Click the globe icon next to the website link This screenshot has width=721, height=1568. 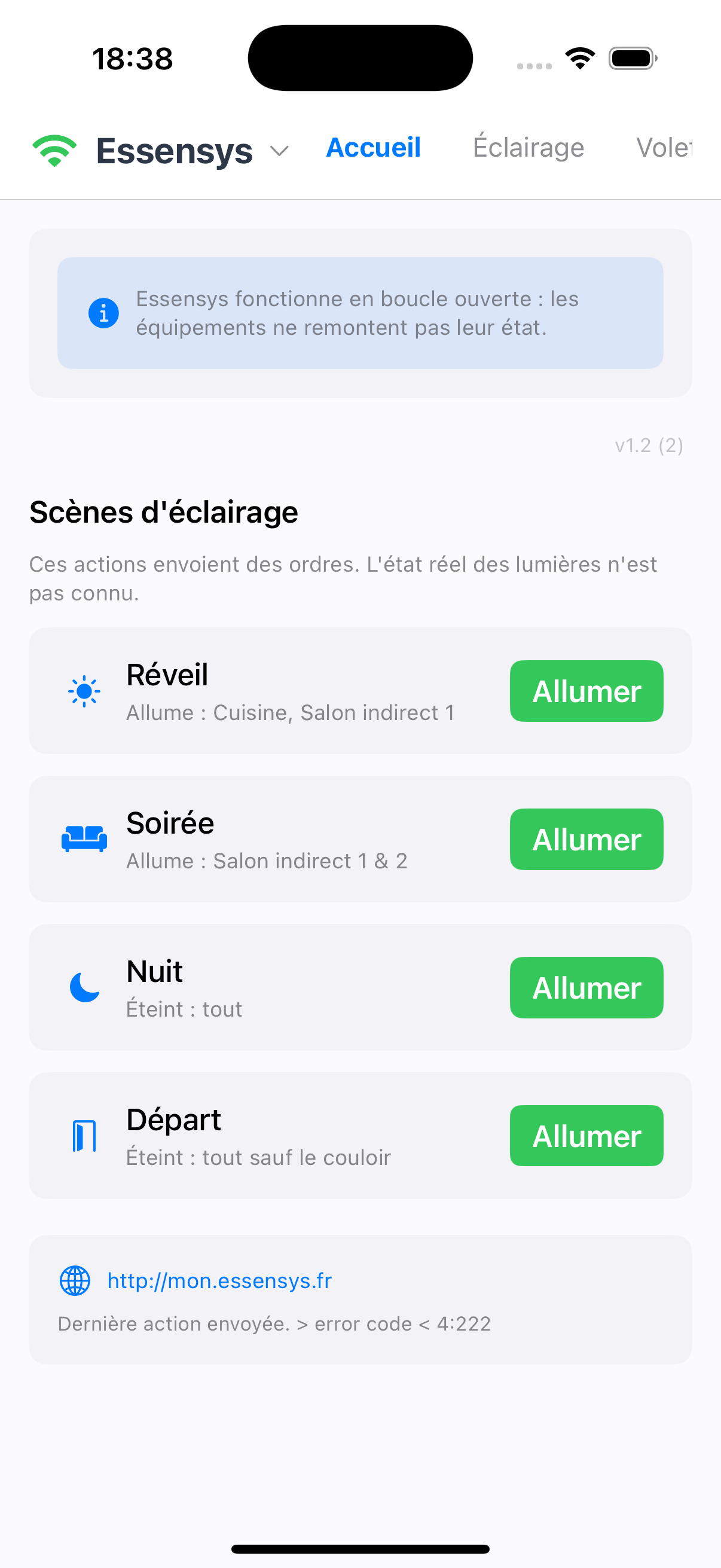click(x=74, y=1280)
